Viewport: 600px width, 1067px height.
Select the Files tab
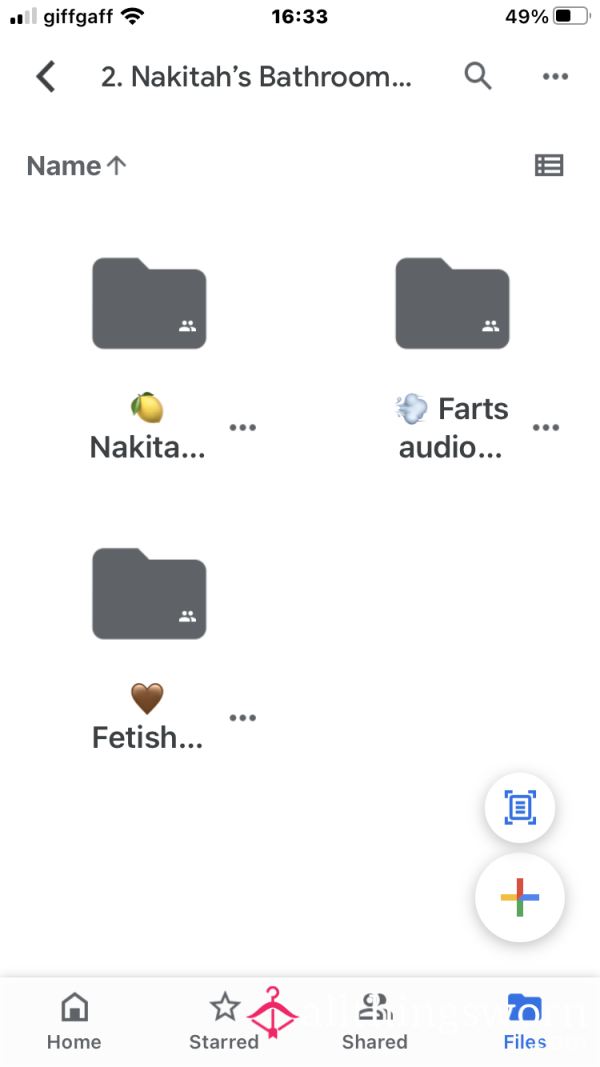525,1021
